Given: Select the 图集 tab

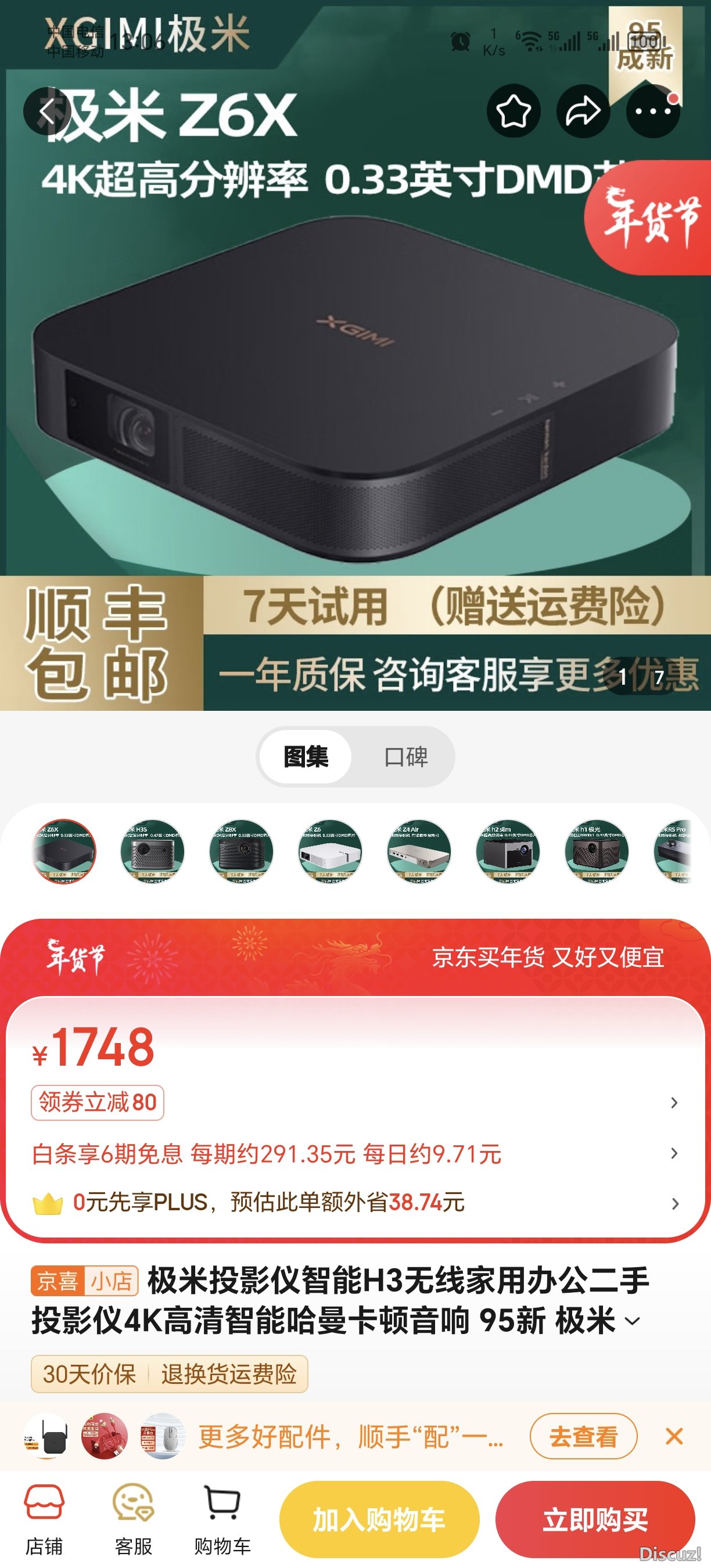Looking at the screenshot, I should coord(306,757).
